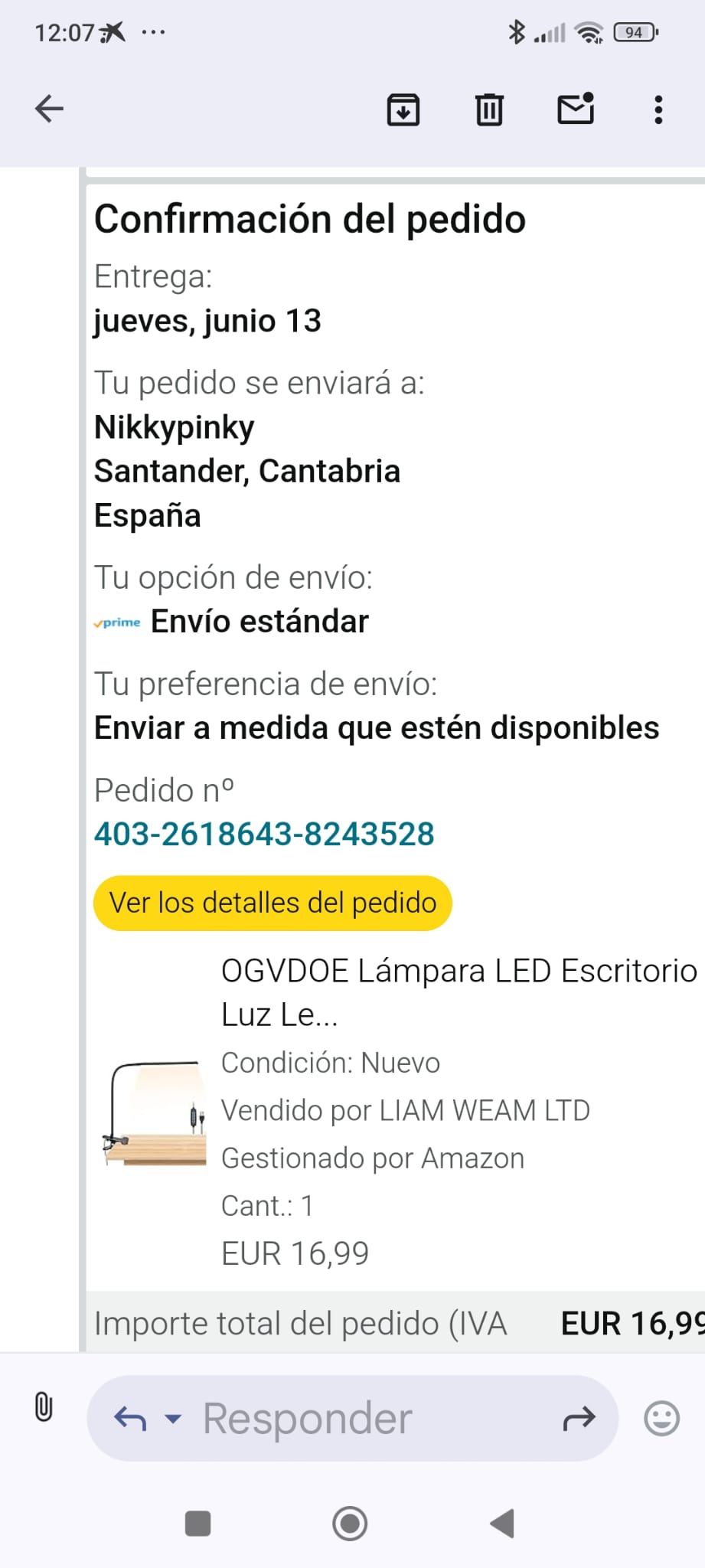Image resolution: width=705 pixels, height=1568 pixels.
Task: Mark this email as unread
Action: point(576,109)
